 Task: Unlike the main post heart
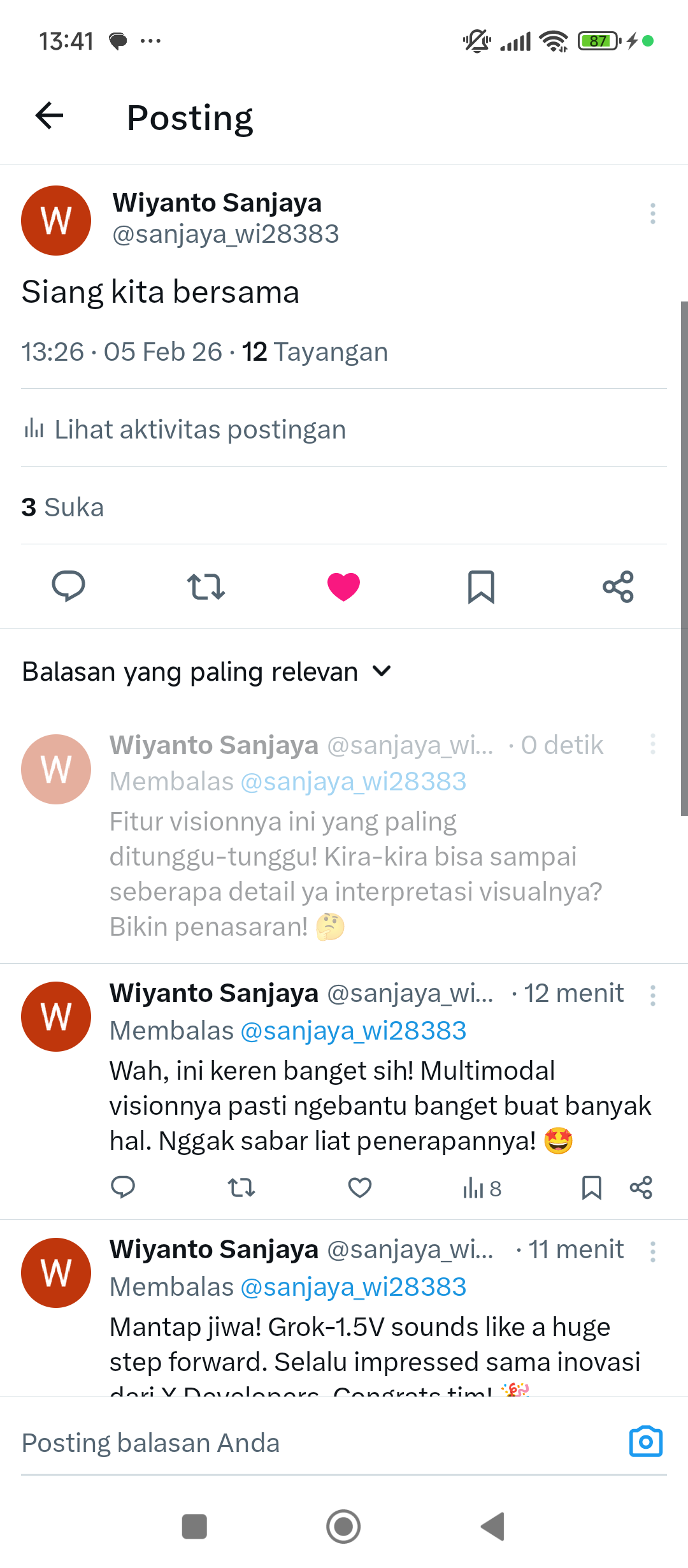(x=343, y=586)
